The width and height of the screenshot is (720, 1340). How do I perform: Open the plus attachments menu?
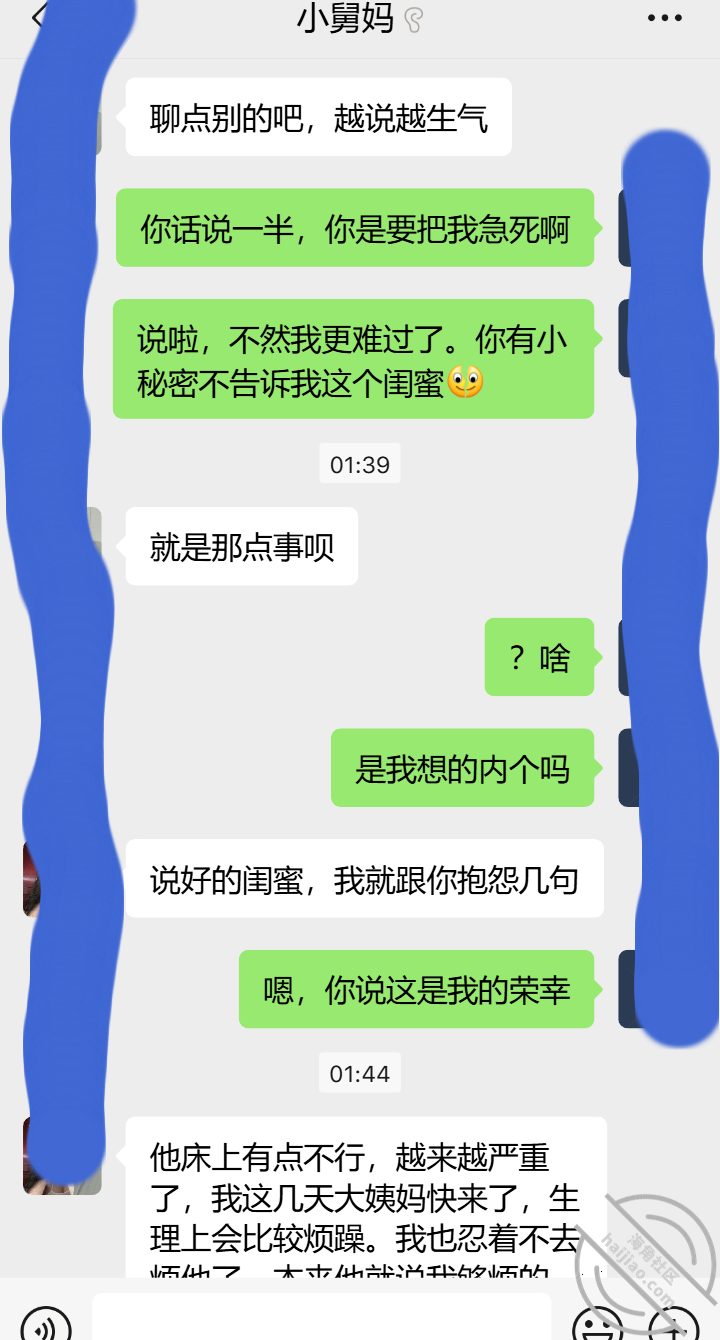click(674, 1326)
